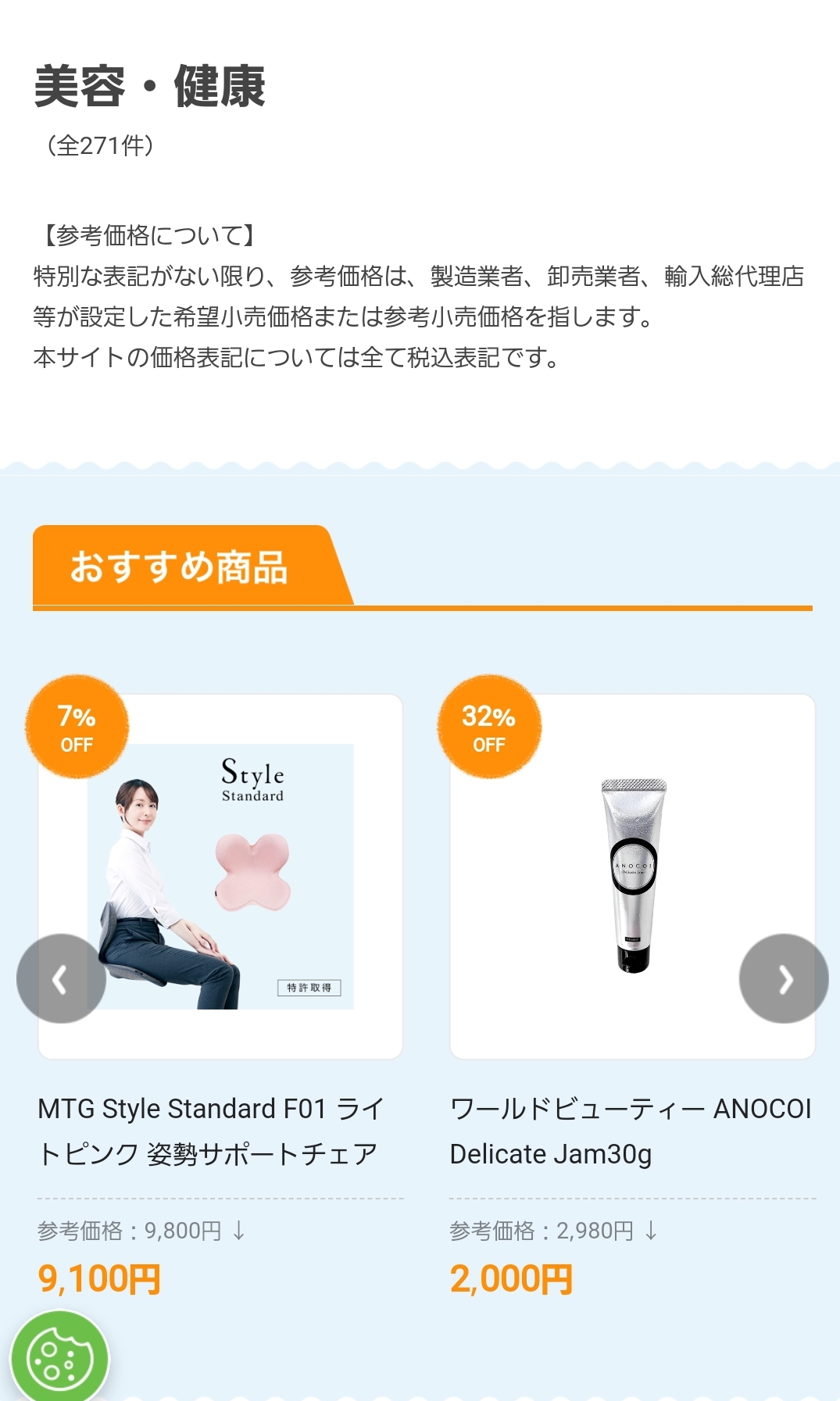Open ANOCOI Delicate Jam30g product card

tap(633, 877)
